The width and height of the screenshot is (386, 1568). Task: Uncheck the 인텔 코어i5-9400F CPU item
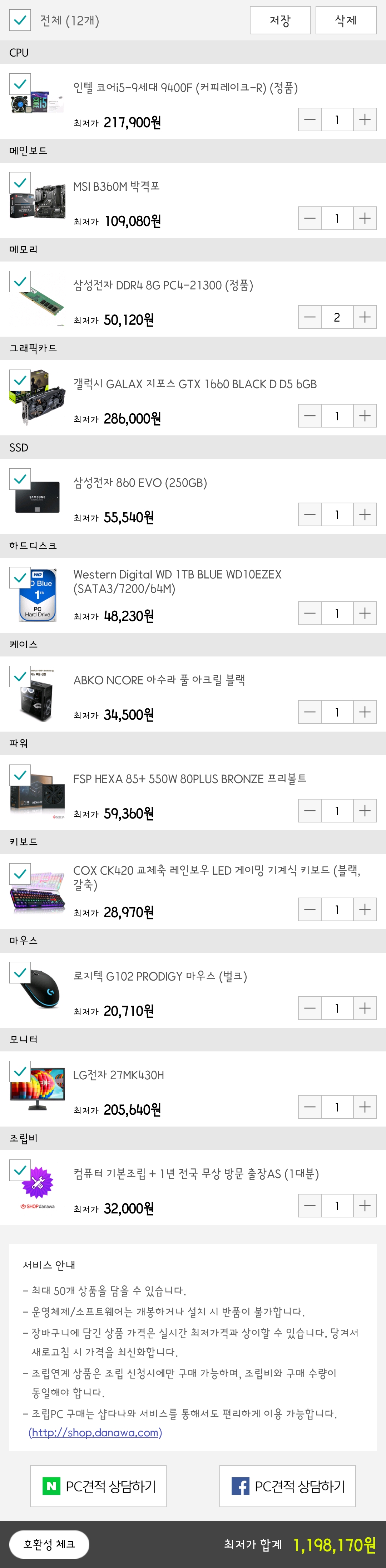[20, 84]
